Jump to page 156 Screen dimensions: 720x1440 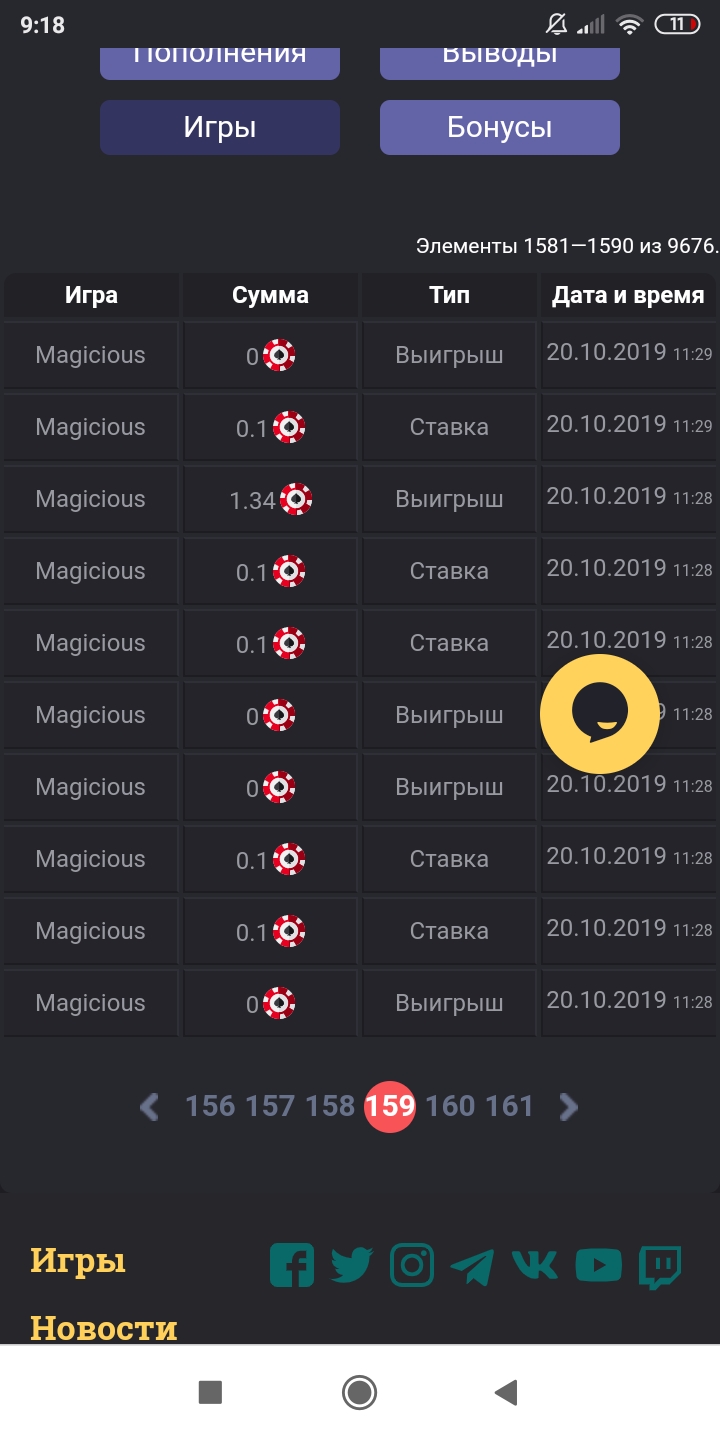click(x=210, y=1106)
